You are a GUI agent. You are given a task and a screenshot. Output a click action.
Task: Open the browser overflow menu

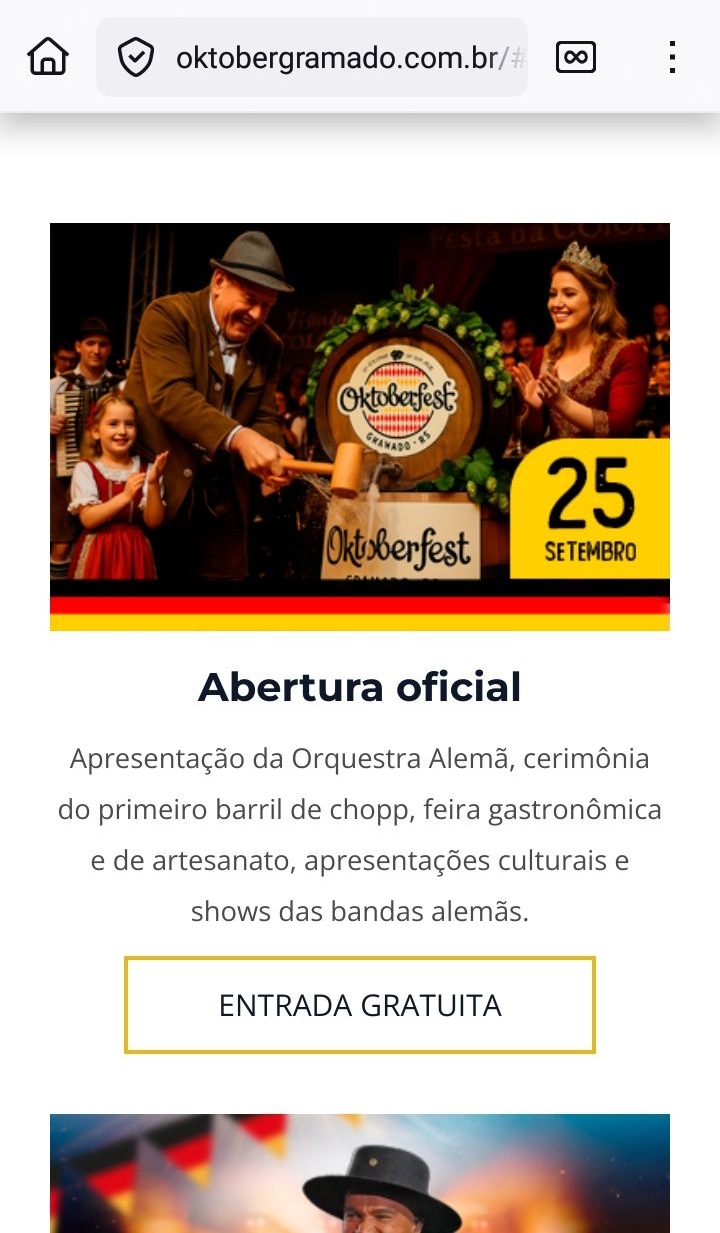[672, 57]
